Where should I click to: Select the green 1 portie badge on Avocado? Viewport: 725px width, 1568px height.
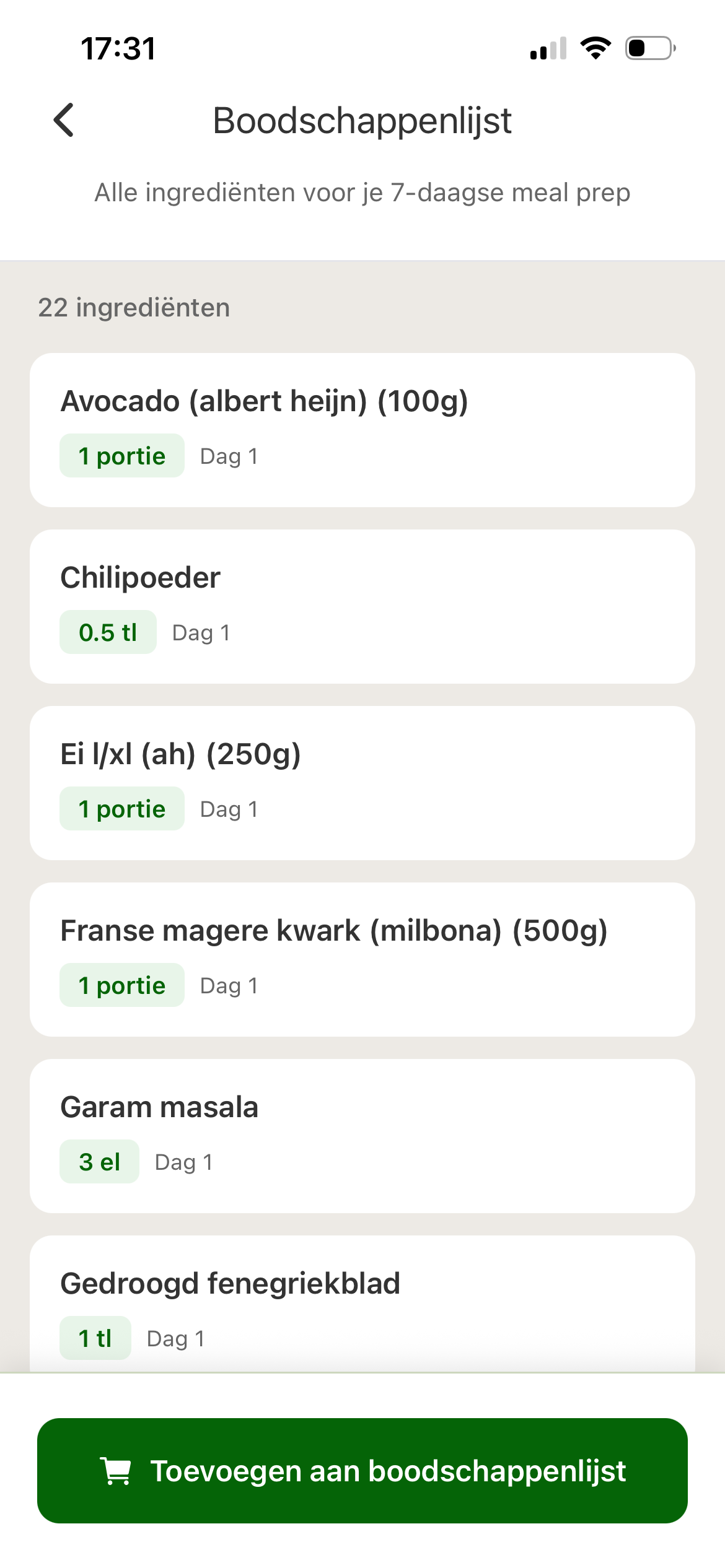pyautogui.click(x=121, y=455)
